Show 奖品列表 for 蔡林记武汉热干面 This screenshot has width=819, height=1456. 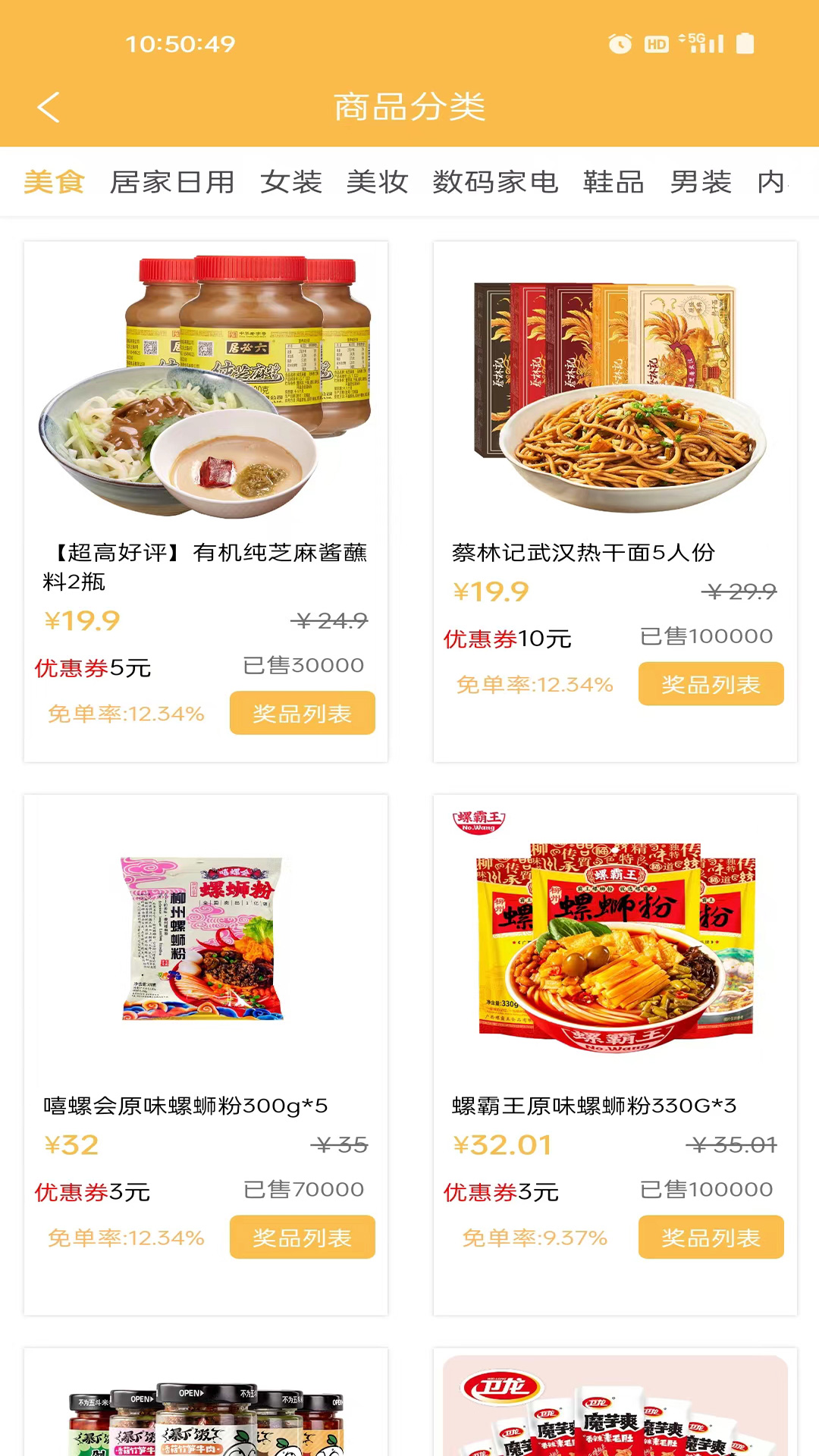711,684
